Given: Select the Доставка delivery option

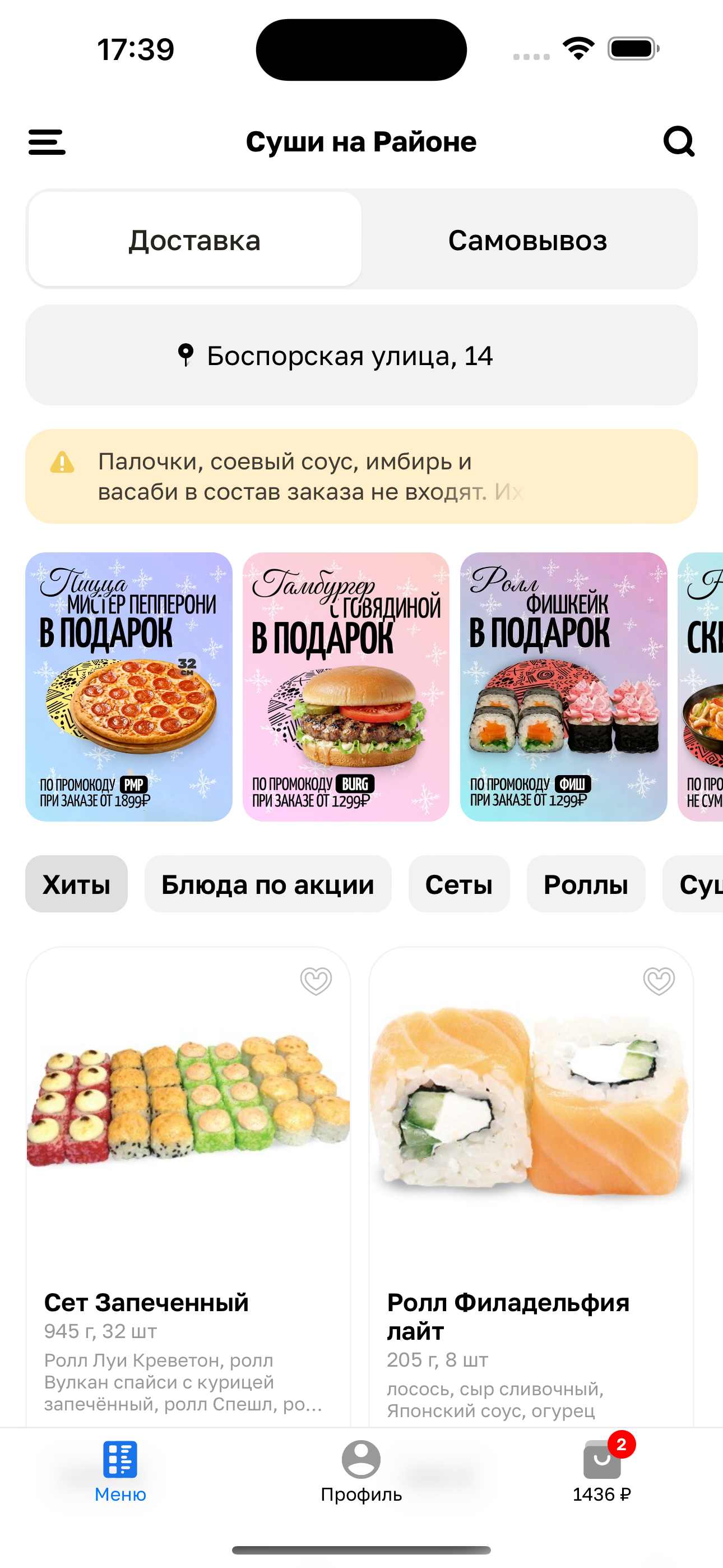Looking at the screenshot, I should pyautogui.click(x=194, y=240).
